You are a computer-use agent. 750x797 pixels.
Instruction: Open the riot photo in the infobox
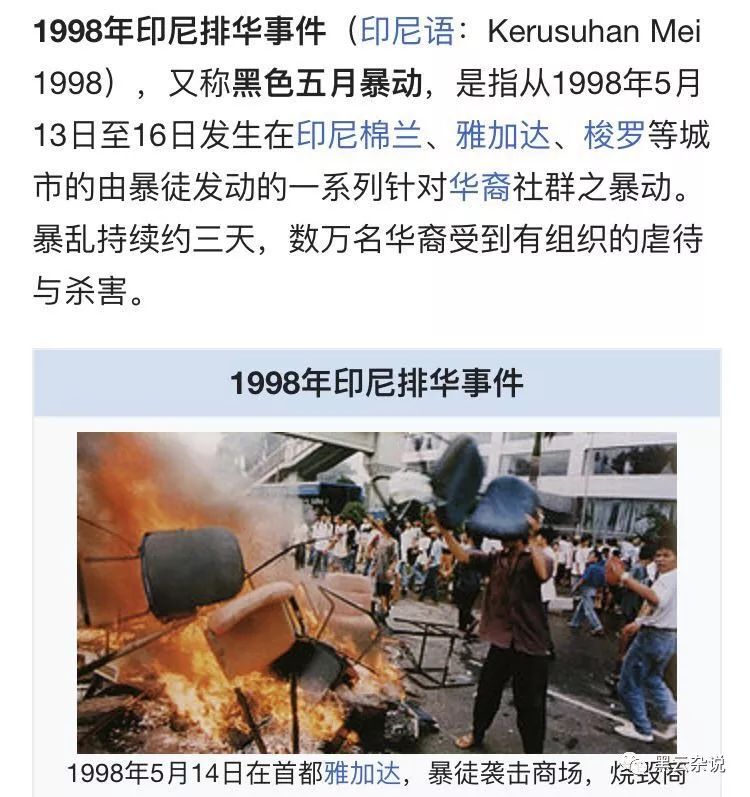tap(377, 592)
